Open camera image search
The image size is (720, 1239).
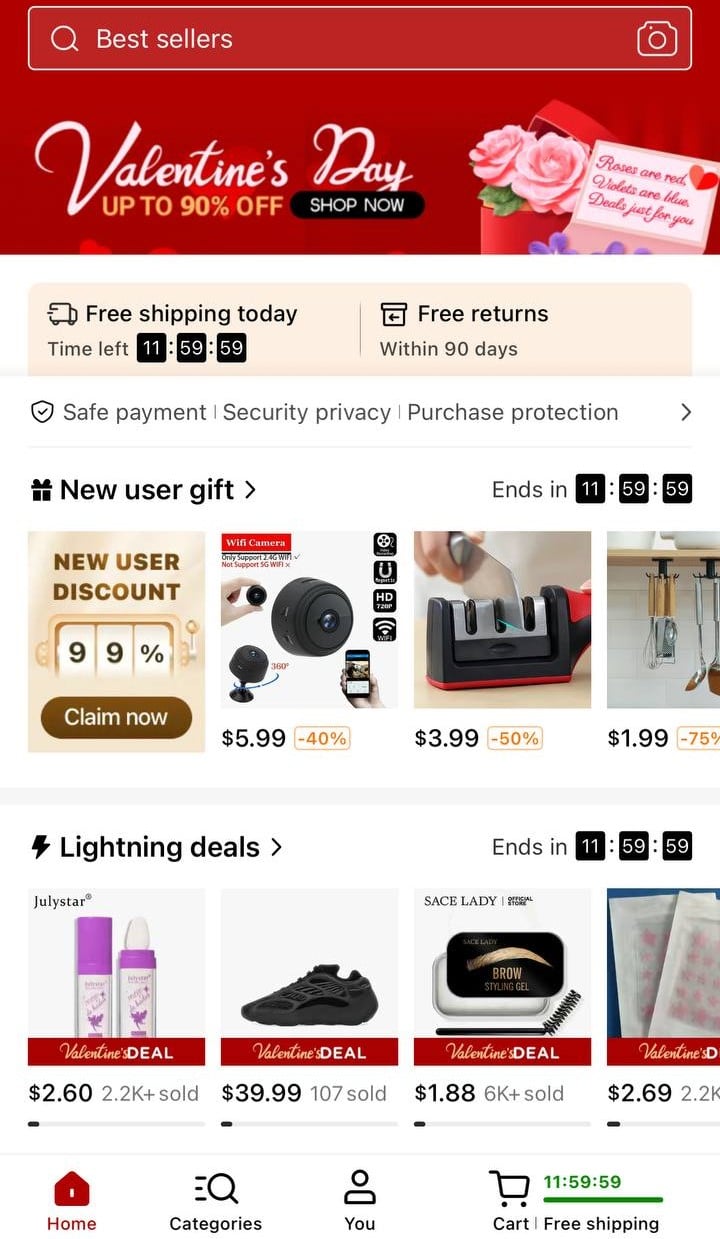(x=657, y=39)
